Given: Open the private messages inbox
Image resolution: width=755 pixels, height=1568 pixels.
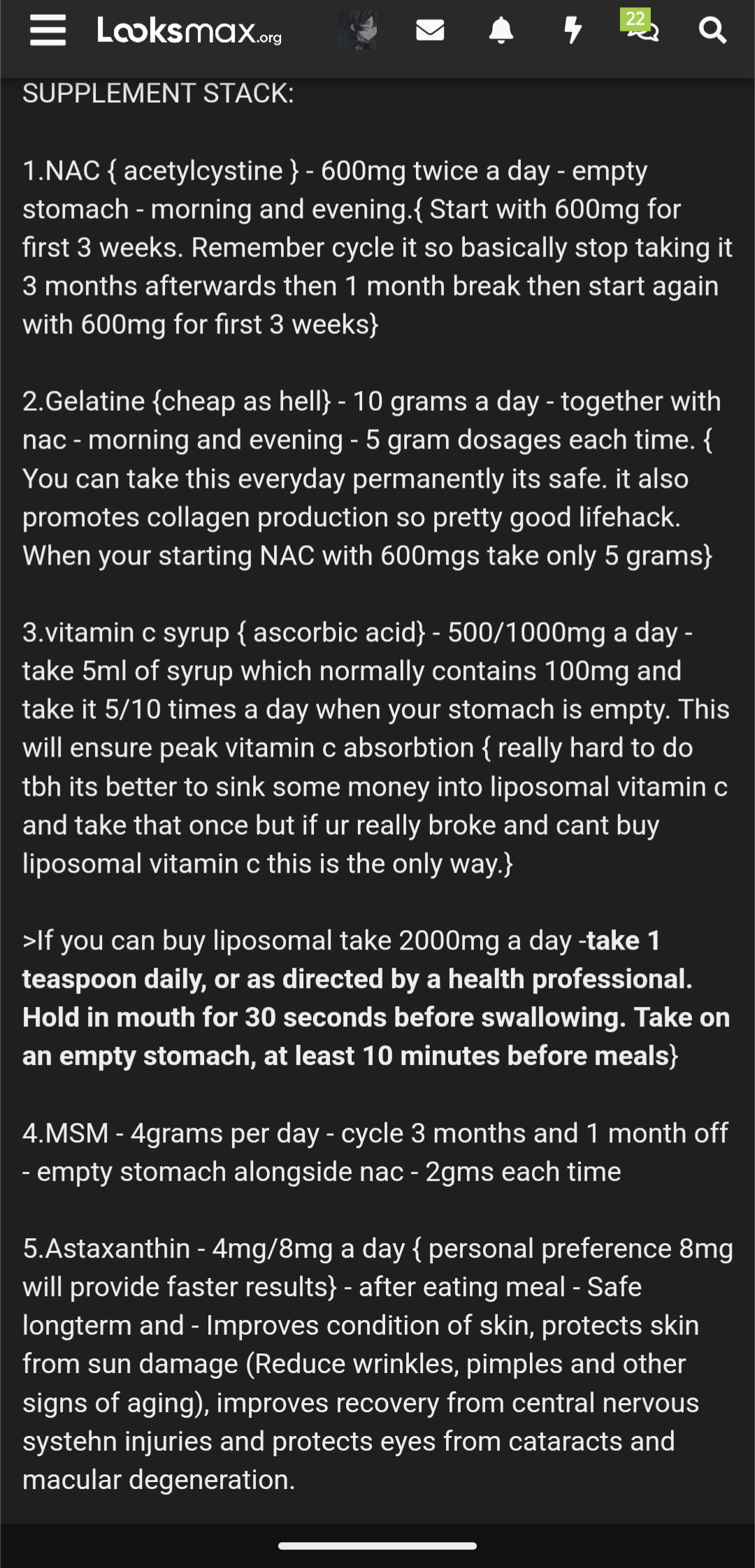Looking at the screenshot, I should [430, 31].
